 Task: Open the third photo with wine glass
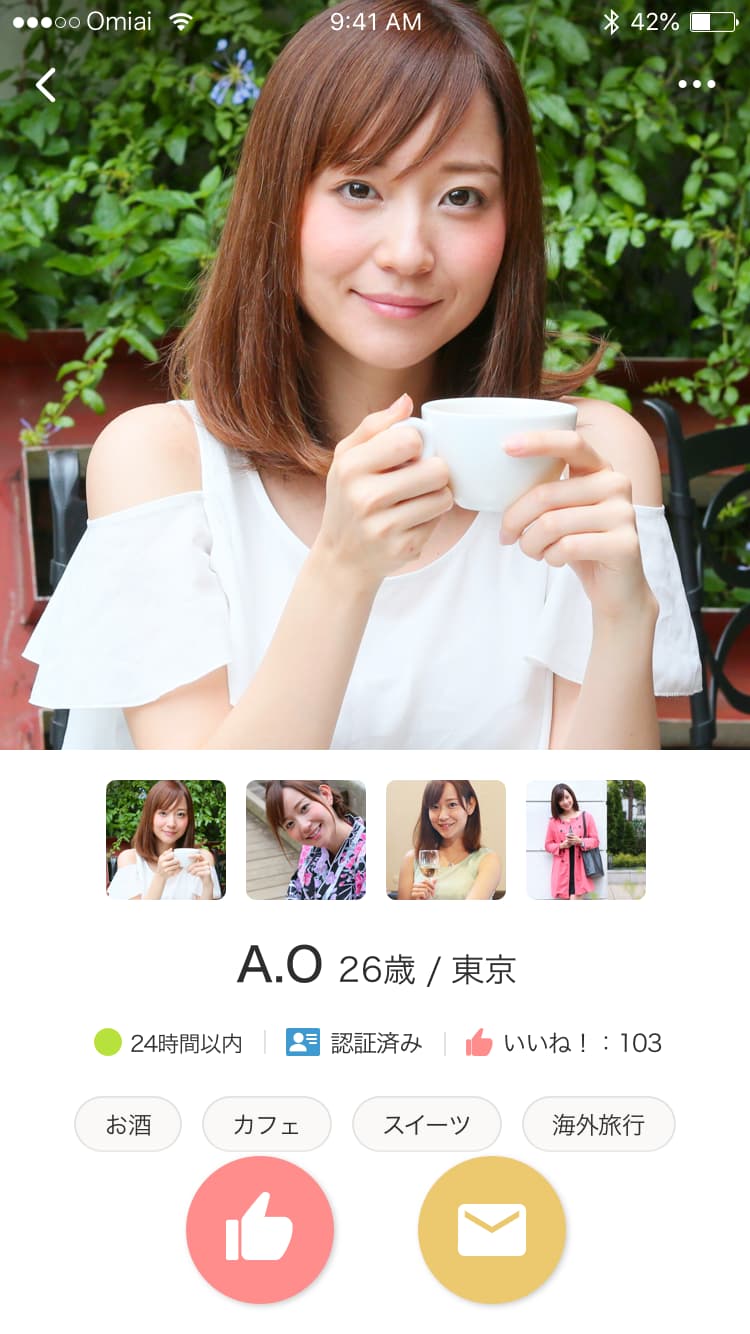[446, 840]
